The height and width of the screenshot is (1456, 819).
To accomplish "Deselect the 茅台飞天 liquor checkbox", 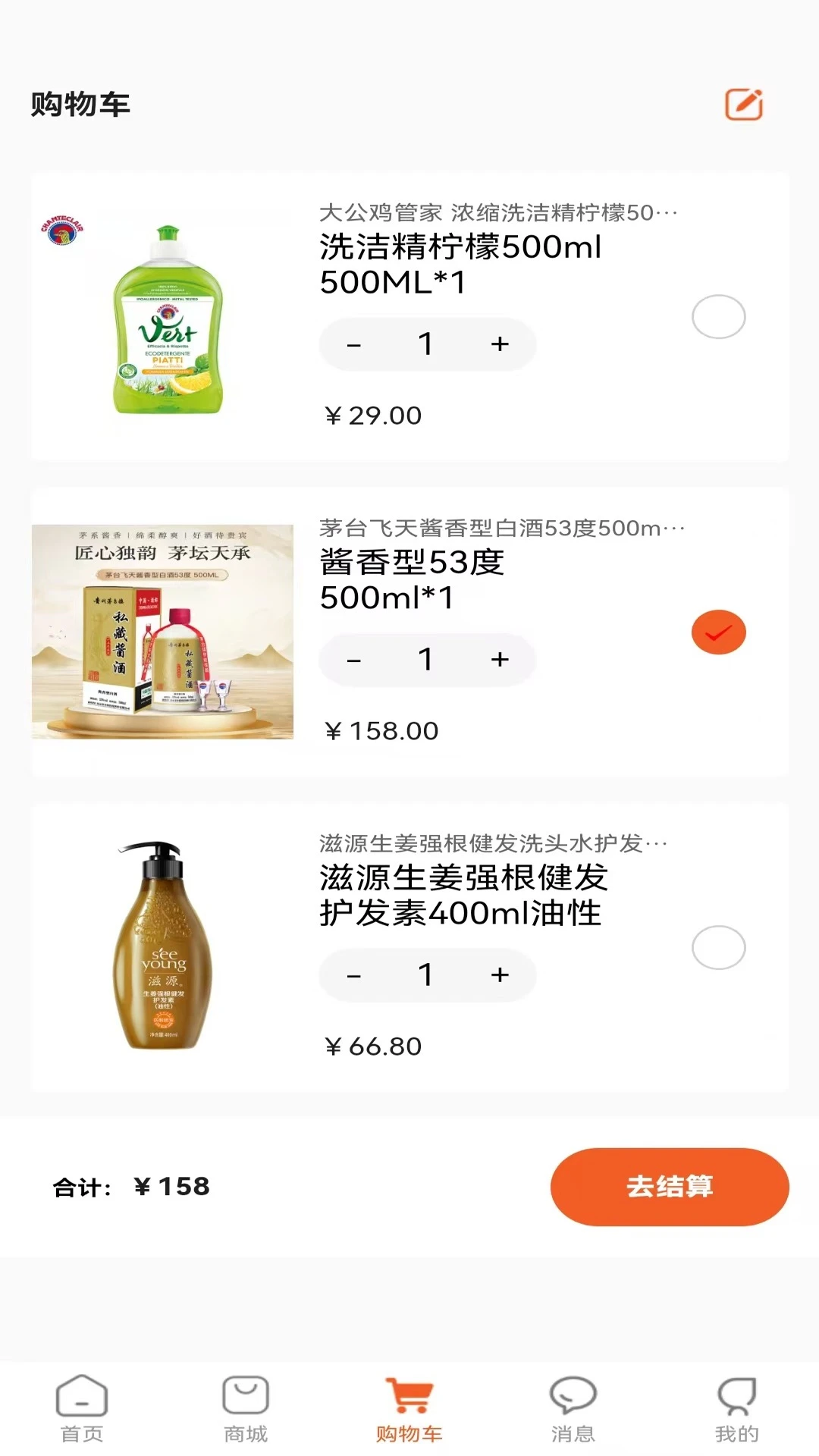I will 719,631.
